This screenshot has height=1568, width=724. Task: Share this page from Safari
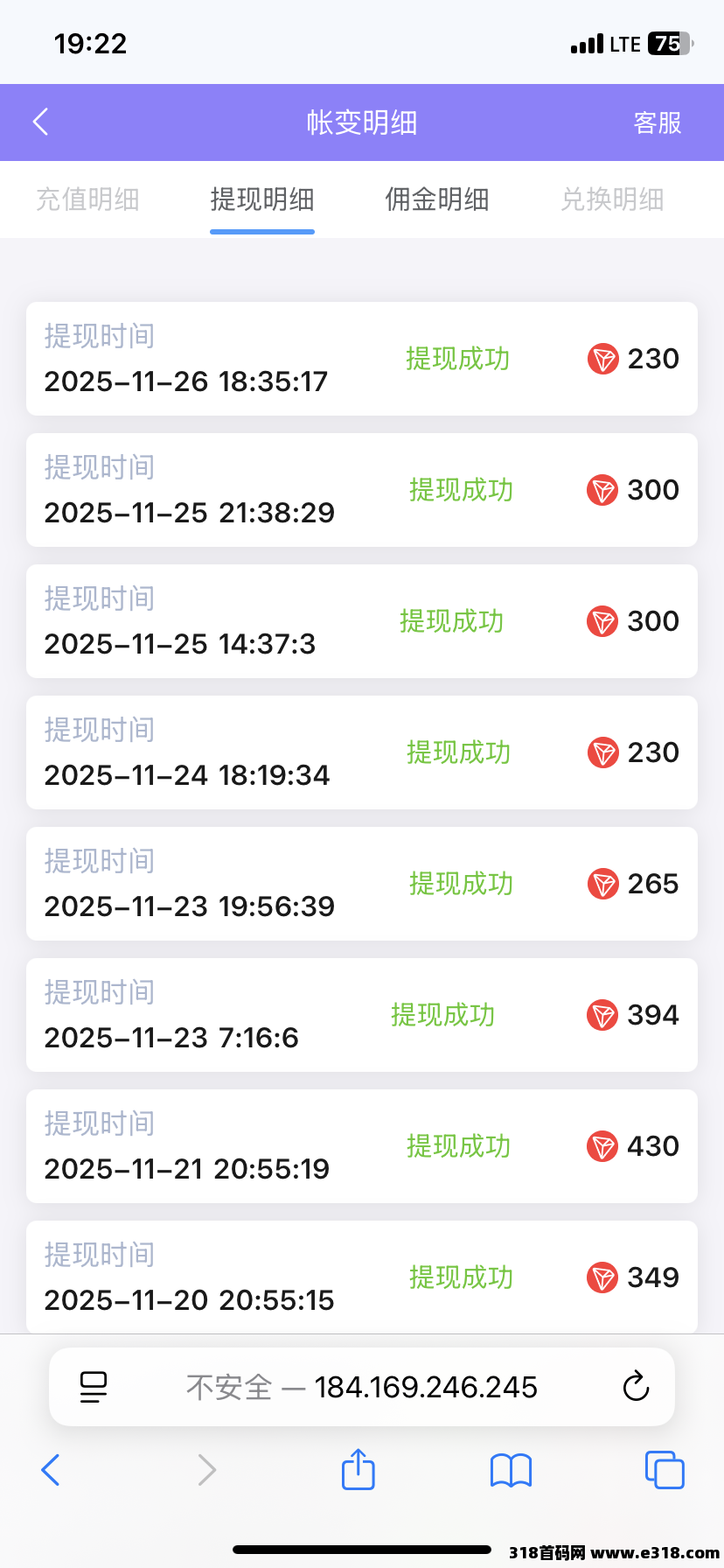click(358, 1469)
